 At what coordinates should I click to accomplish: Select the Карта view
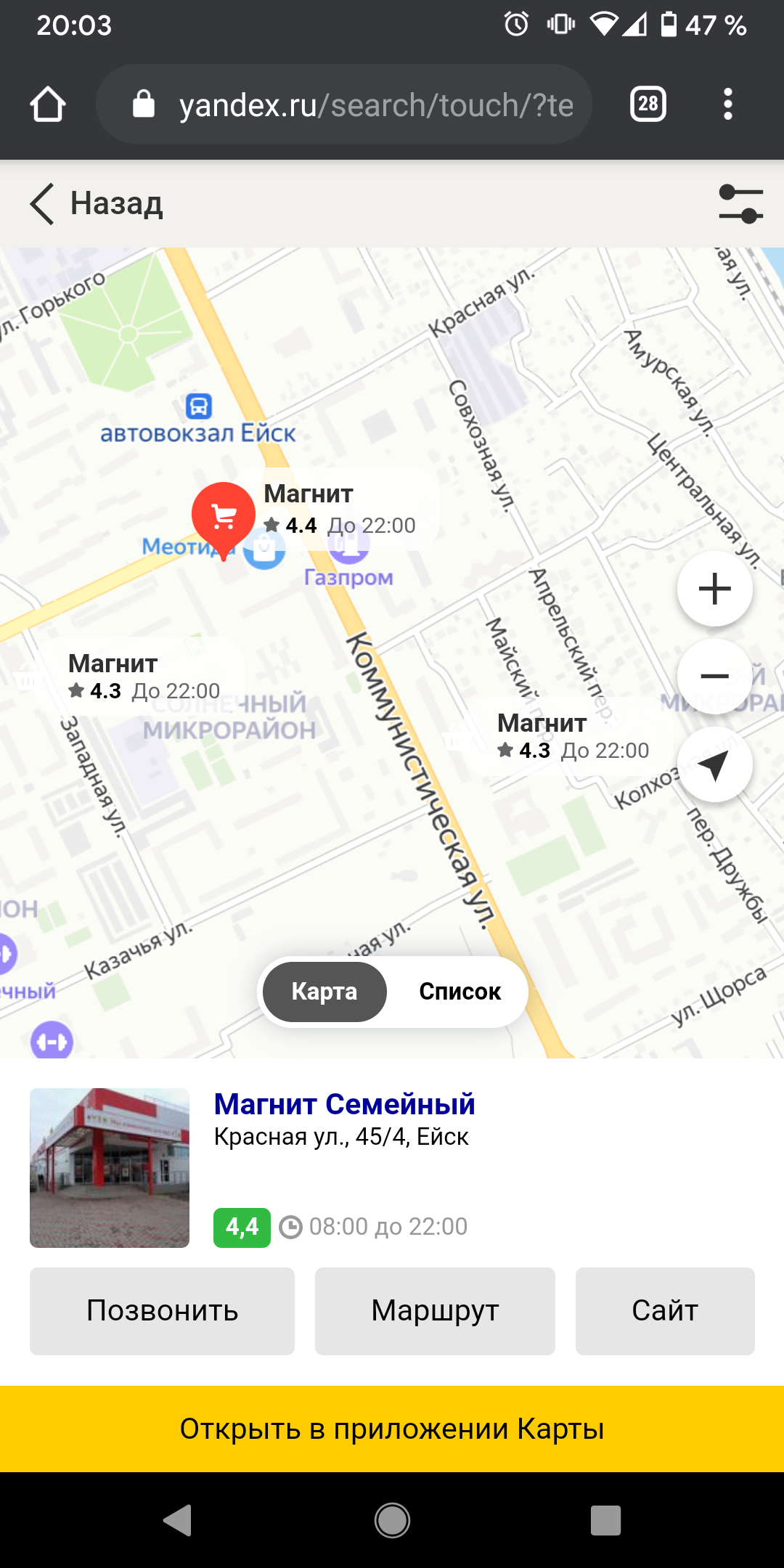pyautogui.click(x=324, y=992)
